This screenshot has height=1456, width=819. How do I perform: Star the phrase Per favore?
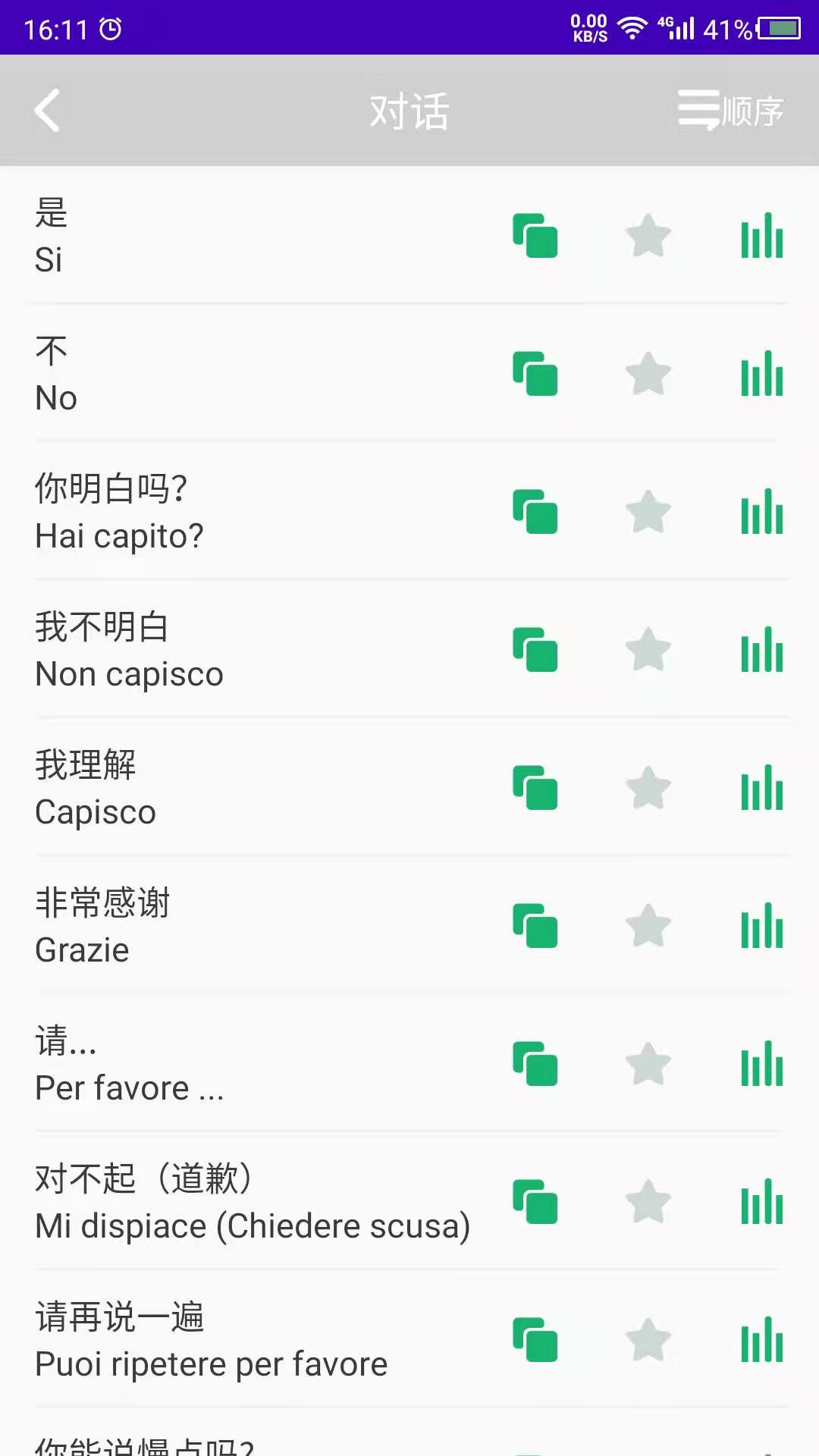click(648, 1064)
